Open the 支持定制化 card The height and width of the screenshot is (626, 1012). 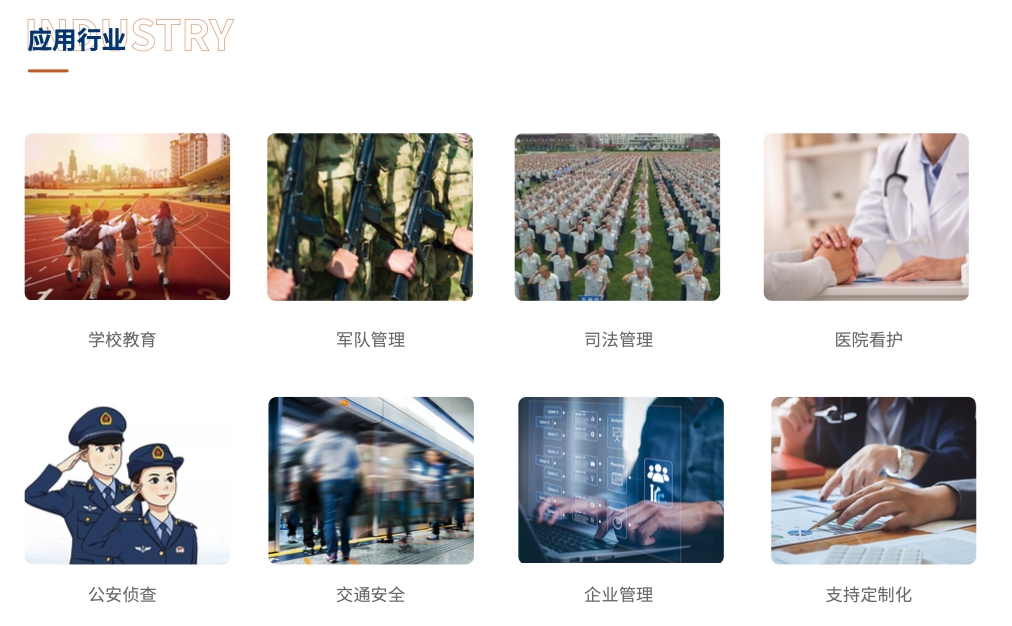tap(873, 481)
